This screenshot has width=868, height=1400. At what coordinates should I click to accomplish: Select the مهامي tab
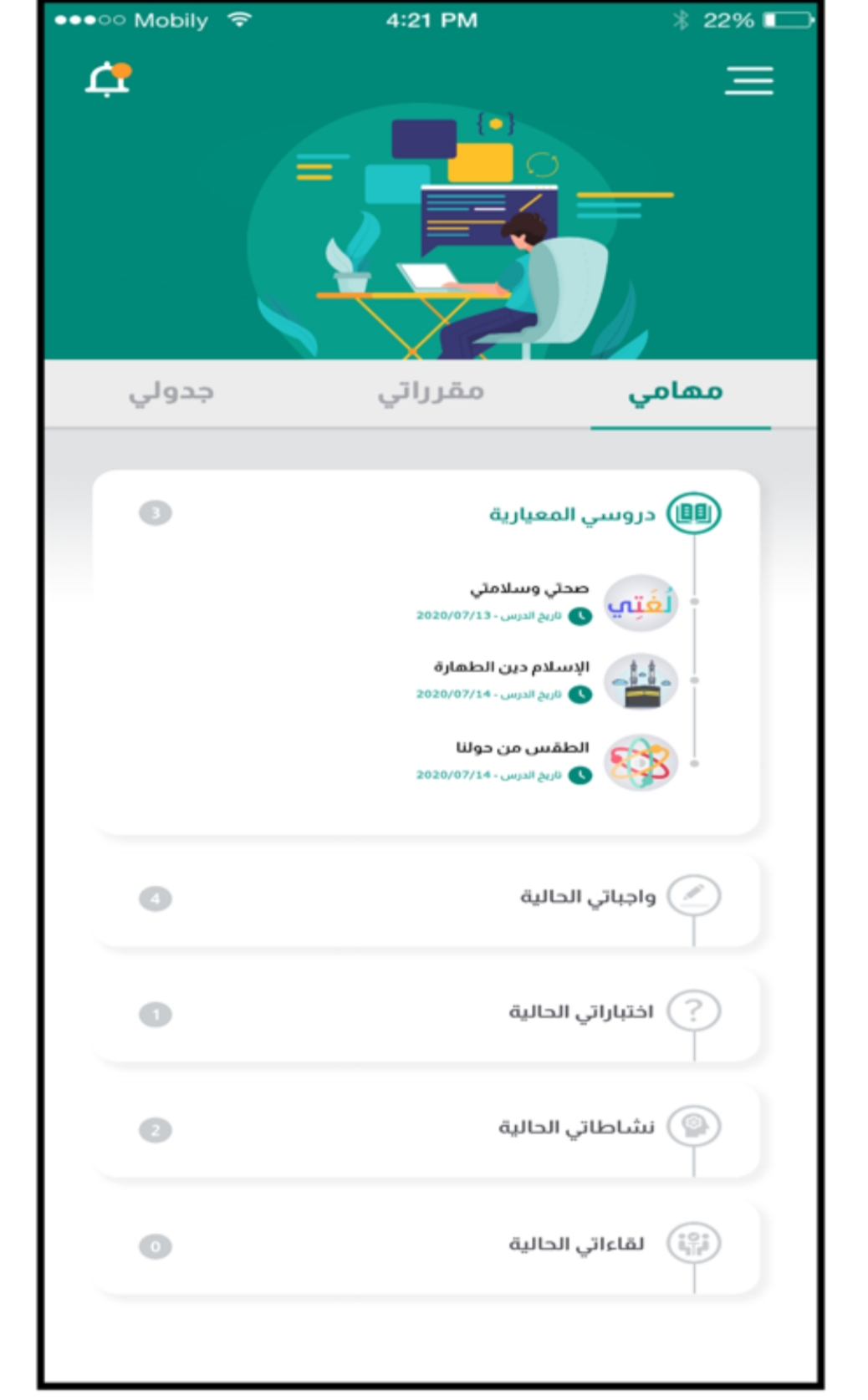[676, 393]
